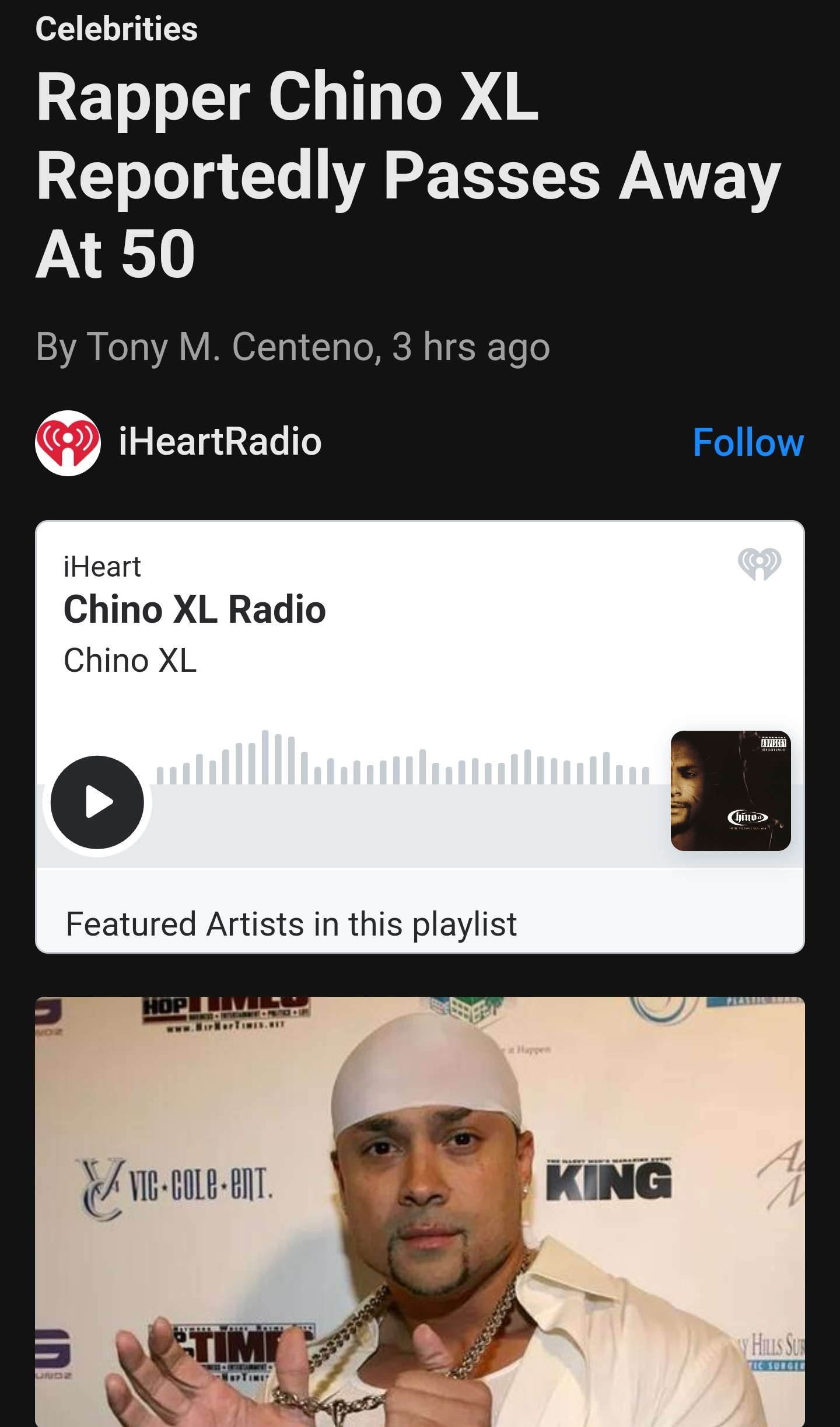Play Chino XL Radio
Image resolution: width=840 pixels, height=1427 pixels.
pyautogui.click(x=97, y=802)
